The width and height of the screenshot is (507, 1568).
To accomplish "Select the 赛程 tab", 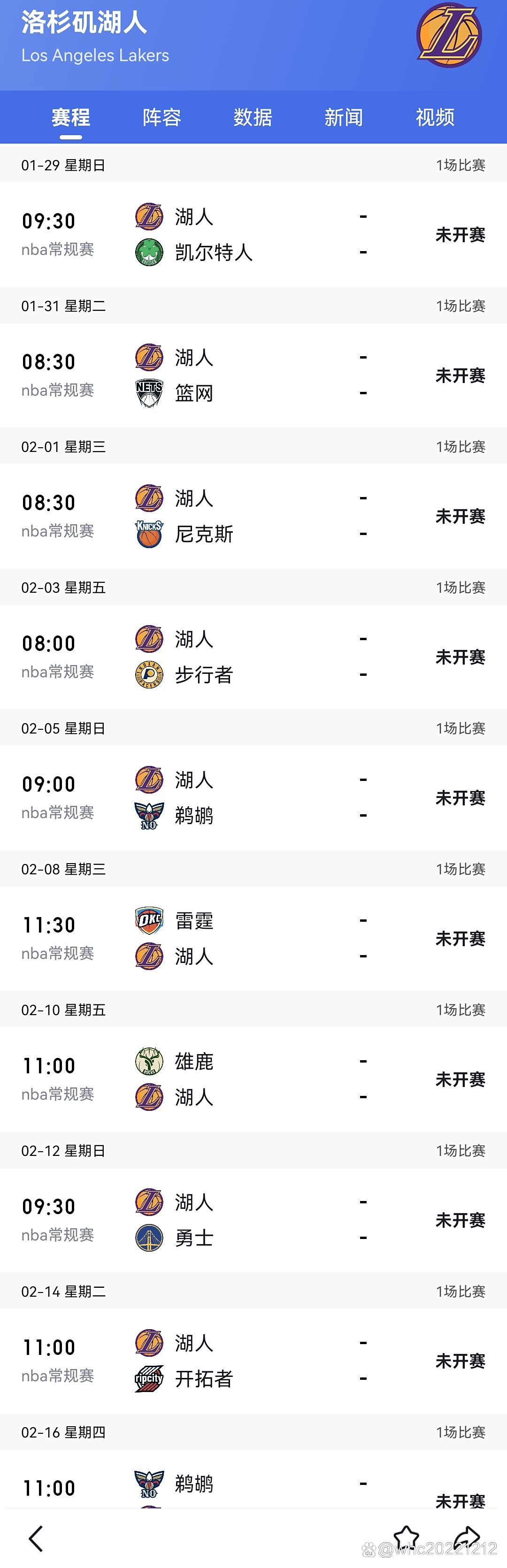I will pos(70,117).
